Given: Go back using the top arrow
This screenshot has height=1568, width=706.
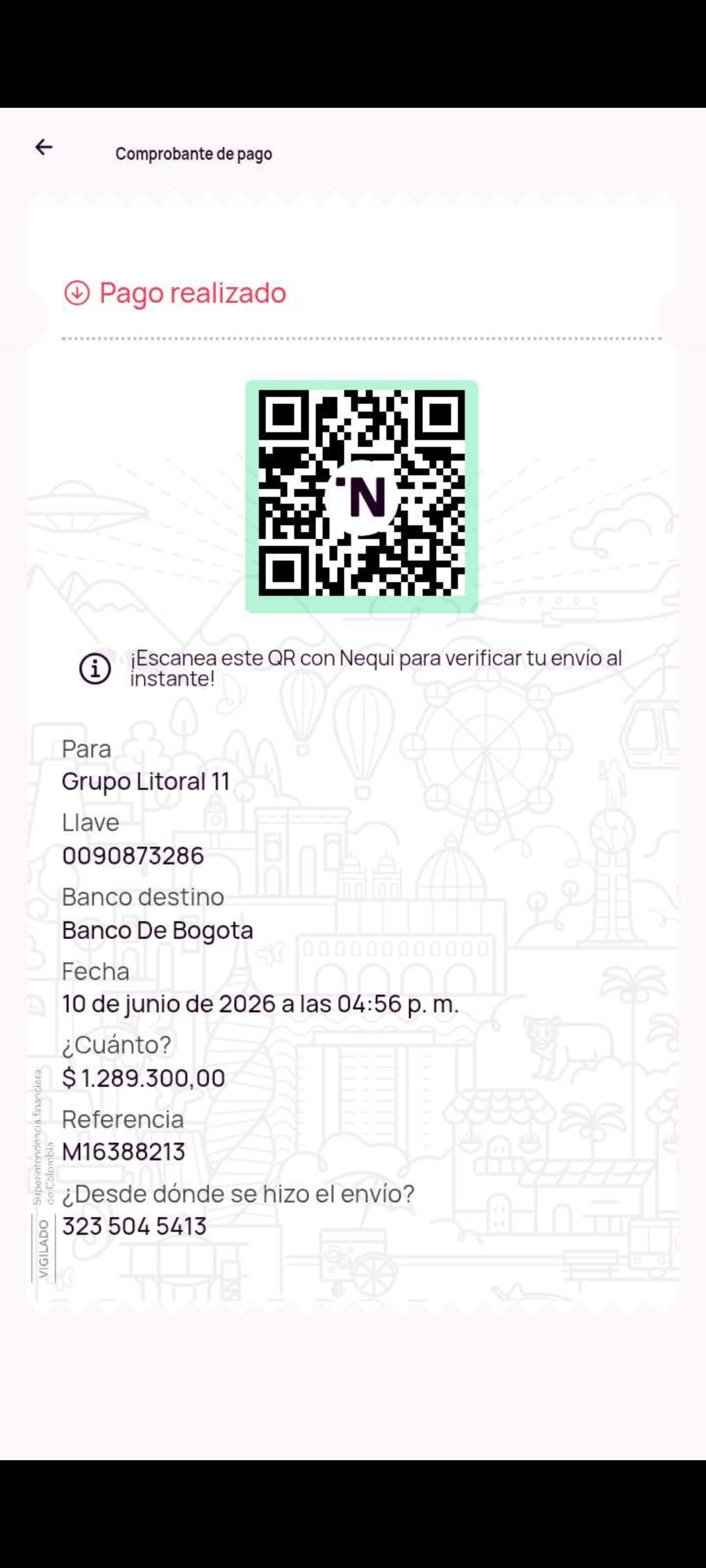Looking at the screenshot, I should 44,148.
